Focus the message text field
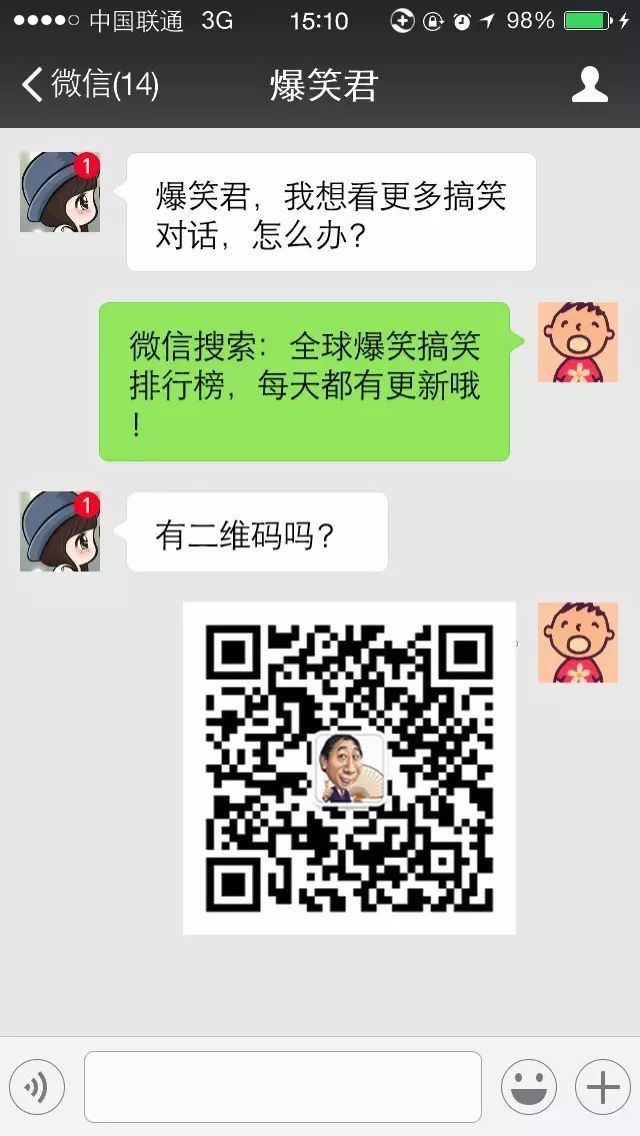 283,1087
